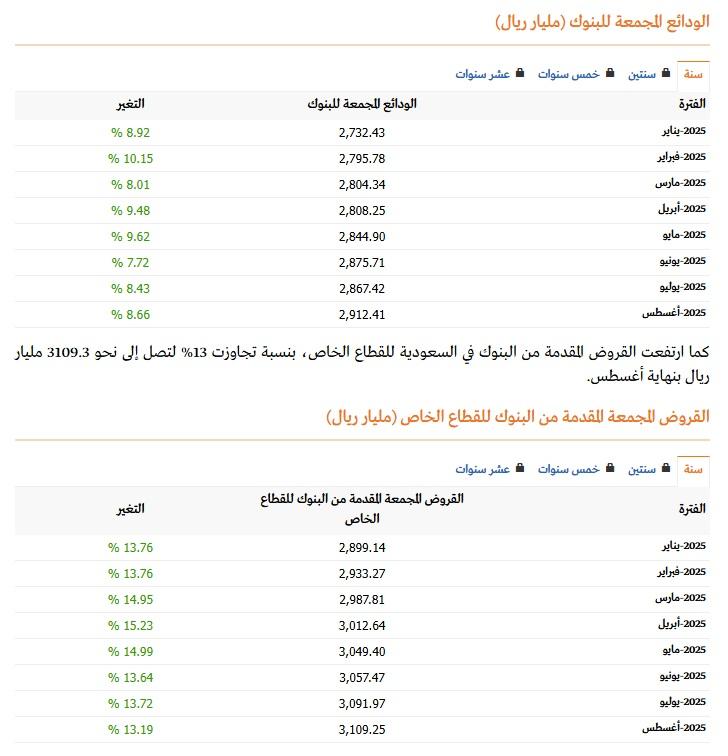Open خمس سنوات tab in bank deposits table
This screenshot has height=756, width=728.
pyautogui.click(x=576, y=74)
